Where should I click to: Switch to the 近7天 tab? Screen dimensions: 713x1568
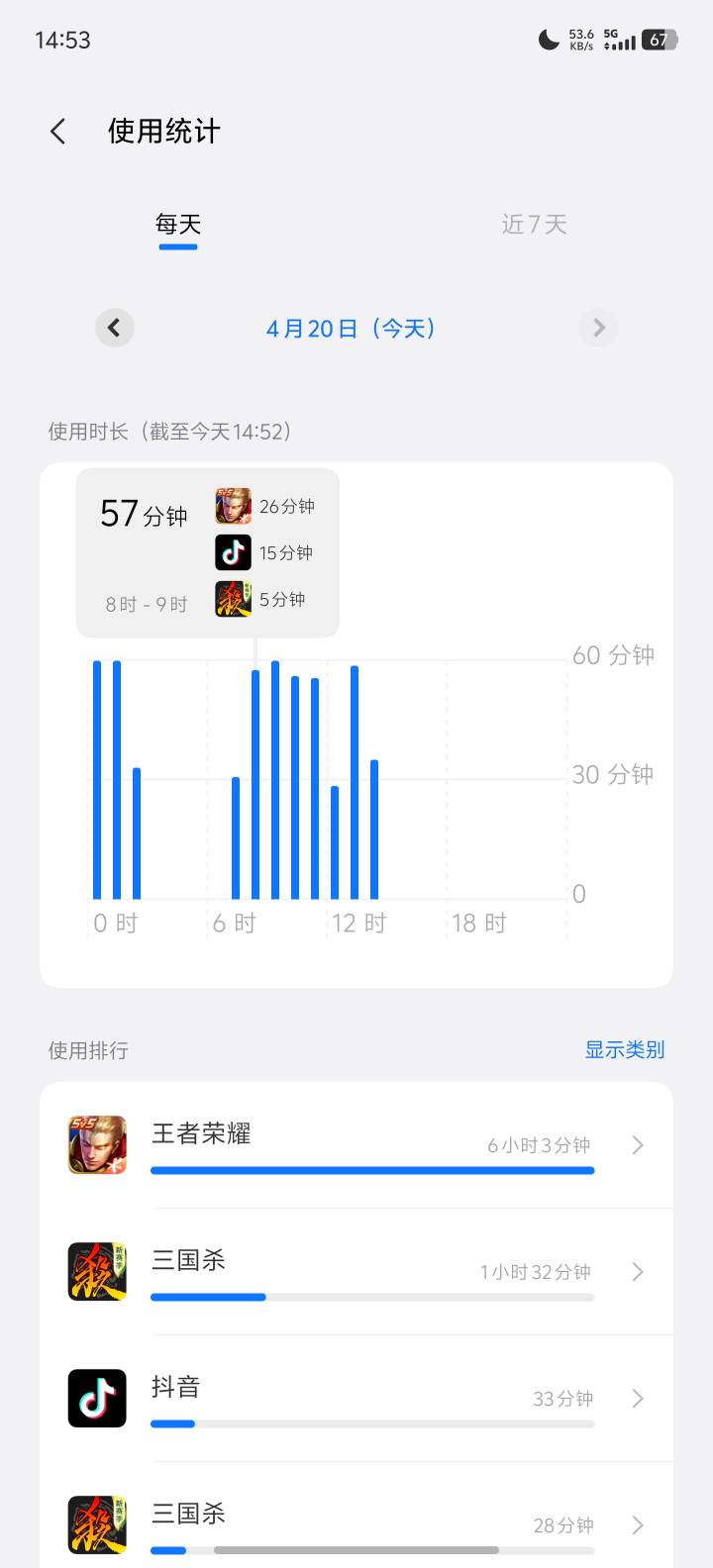pos(534,225)
